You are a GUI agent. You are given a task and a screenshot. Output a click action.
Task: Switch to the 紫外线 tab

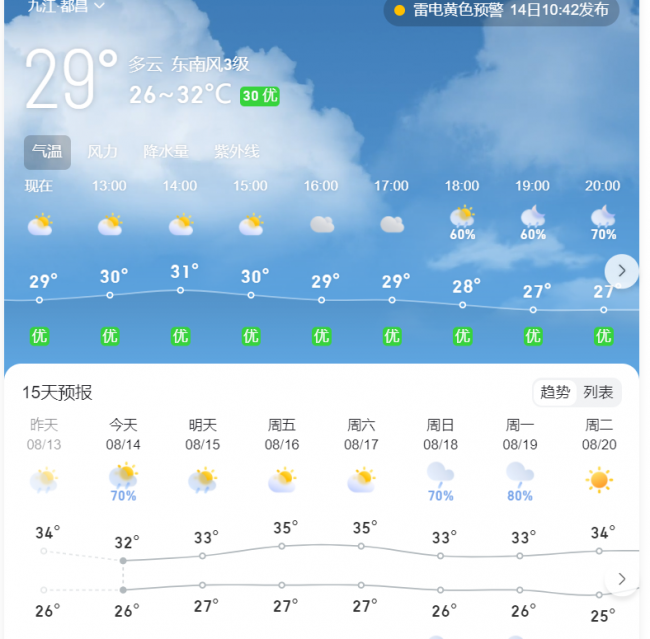point(236,152)
